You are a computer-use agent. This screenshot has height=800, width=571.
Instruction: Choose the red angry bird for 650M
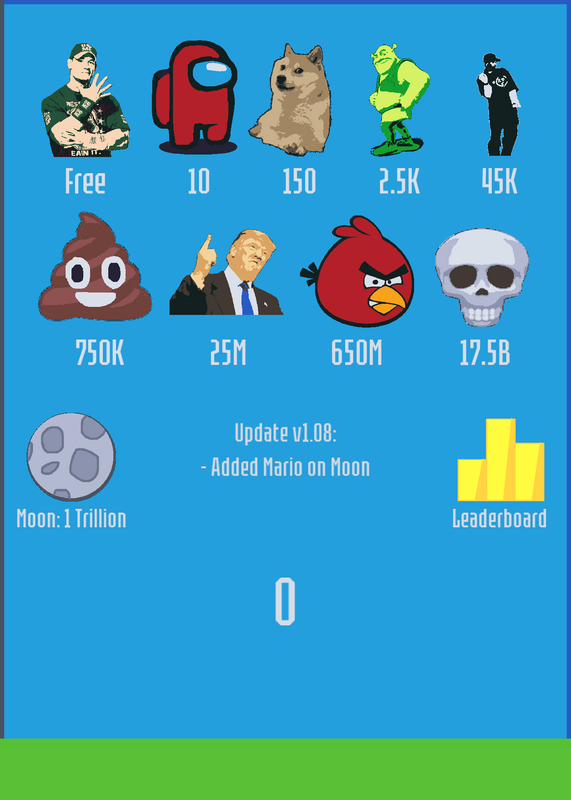[x=357, y=271]
